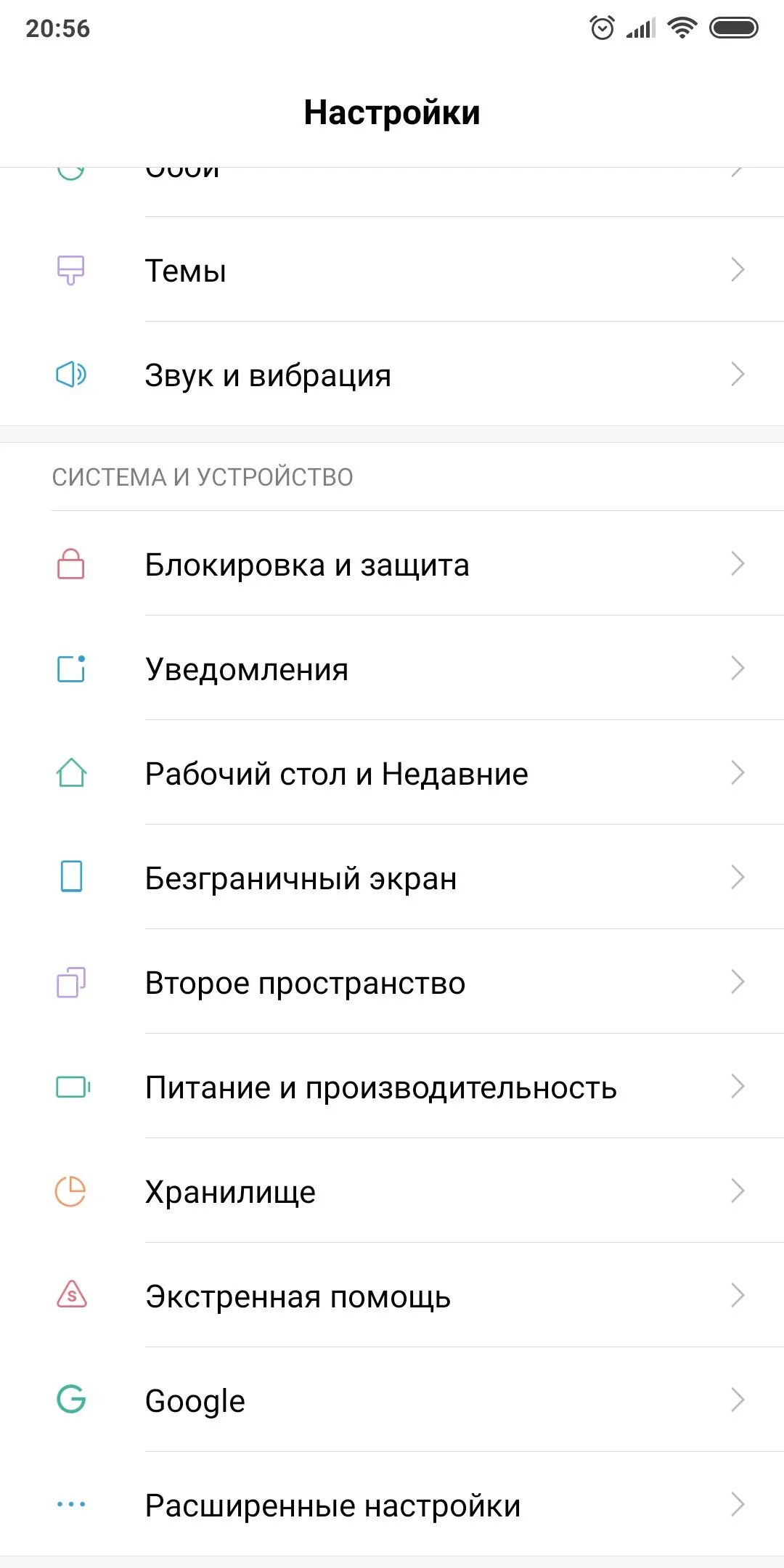The height and width of the screenshot is (1568, 784).
Task: Select the Google G icon
Action: [70, 1400]
